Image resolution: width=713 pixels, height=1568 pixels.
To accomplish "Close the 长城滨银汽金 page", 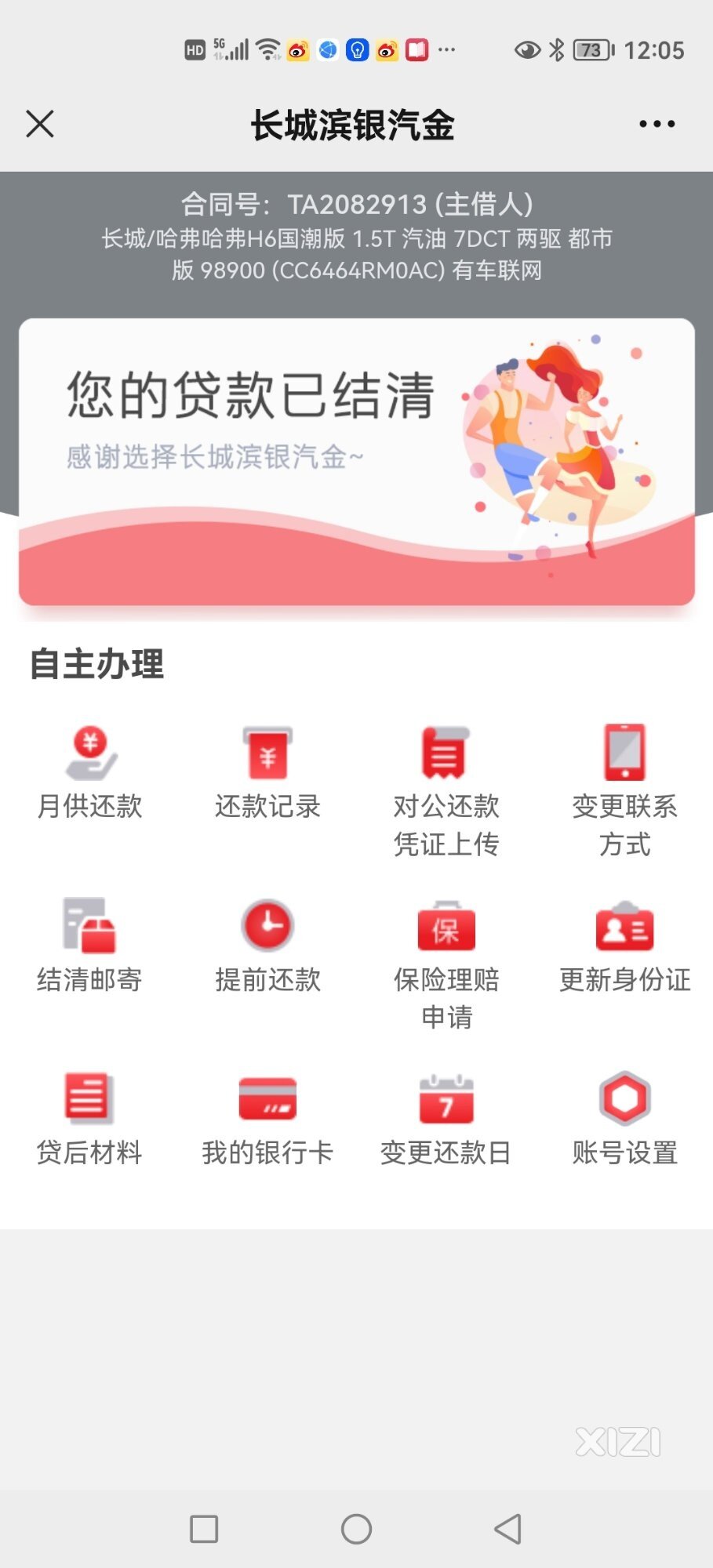I will point(40,124).
